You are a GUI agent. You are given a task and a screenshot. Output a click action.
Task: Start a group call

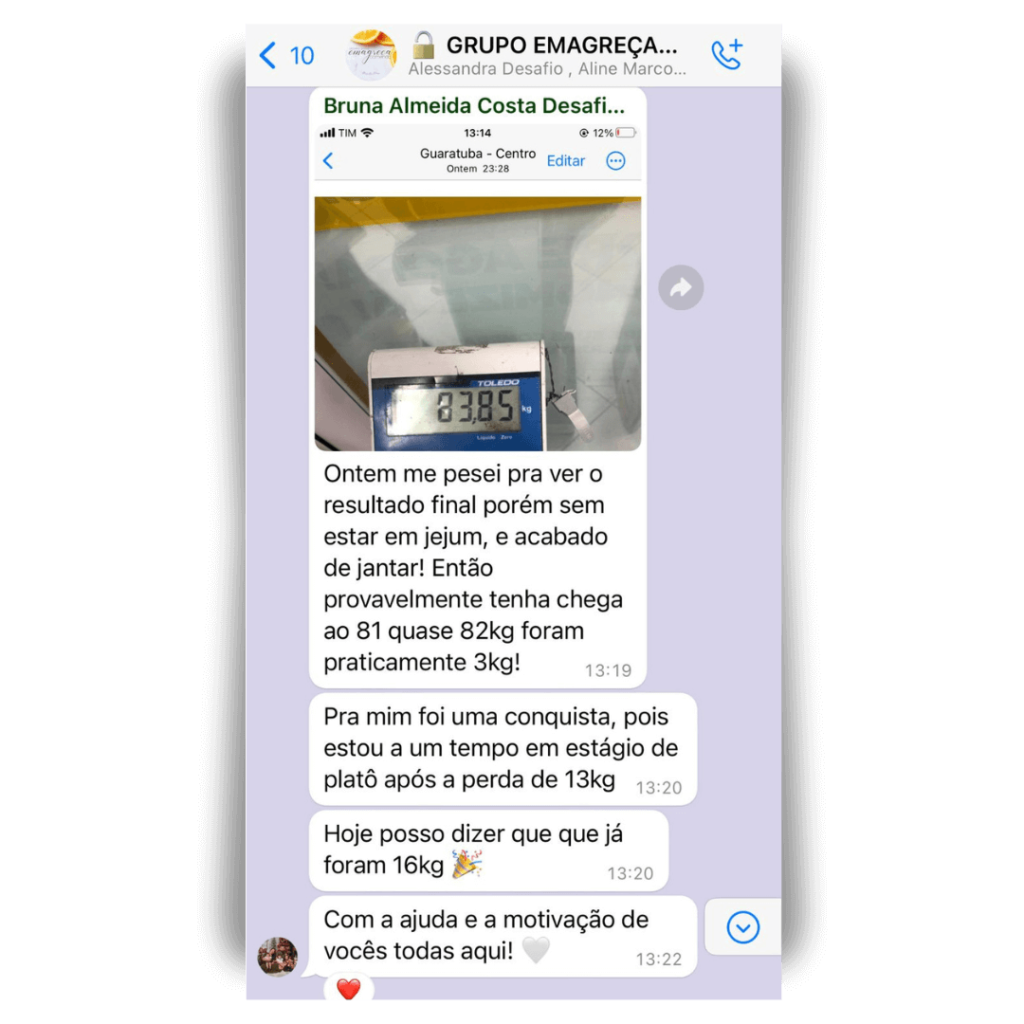point(727,55)
